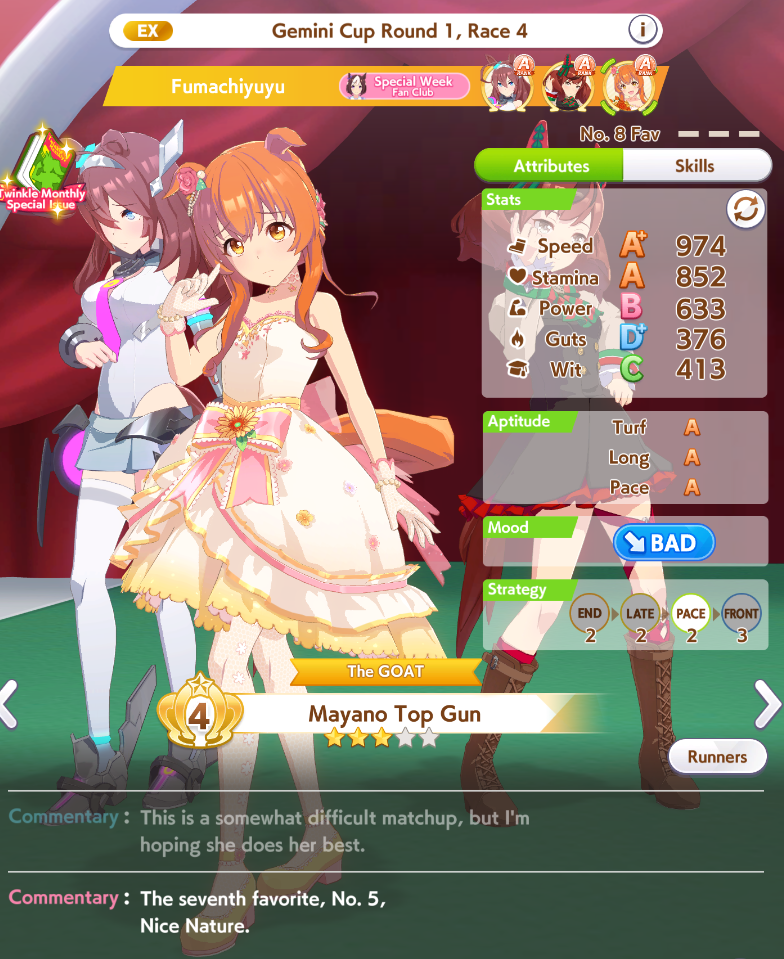Screen dimensions: 784x959
Task: Go to the next runner arrow
Action: click(767, 703)
